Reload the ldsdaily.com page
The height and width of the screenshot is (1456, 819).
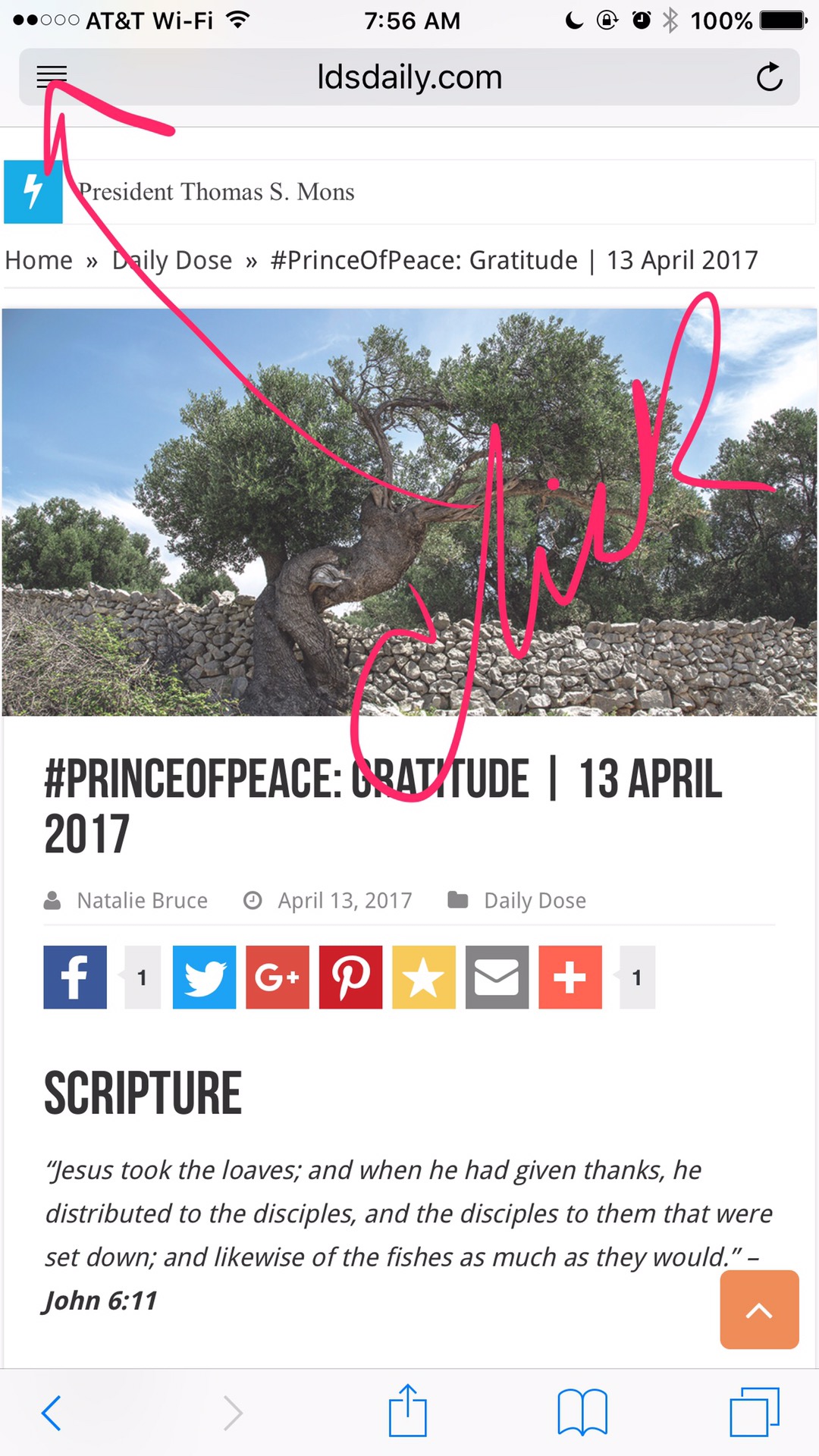(769, 77)
